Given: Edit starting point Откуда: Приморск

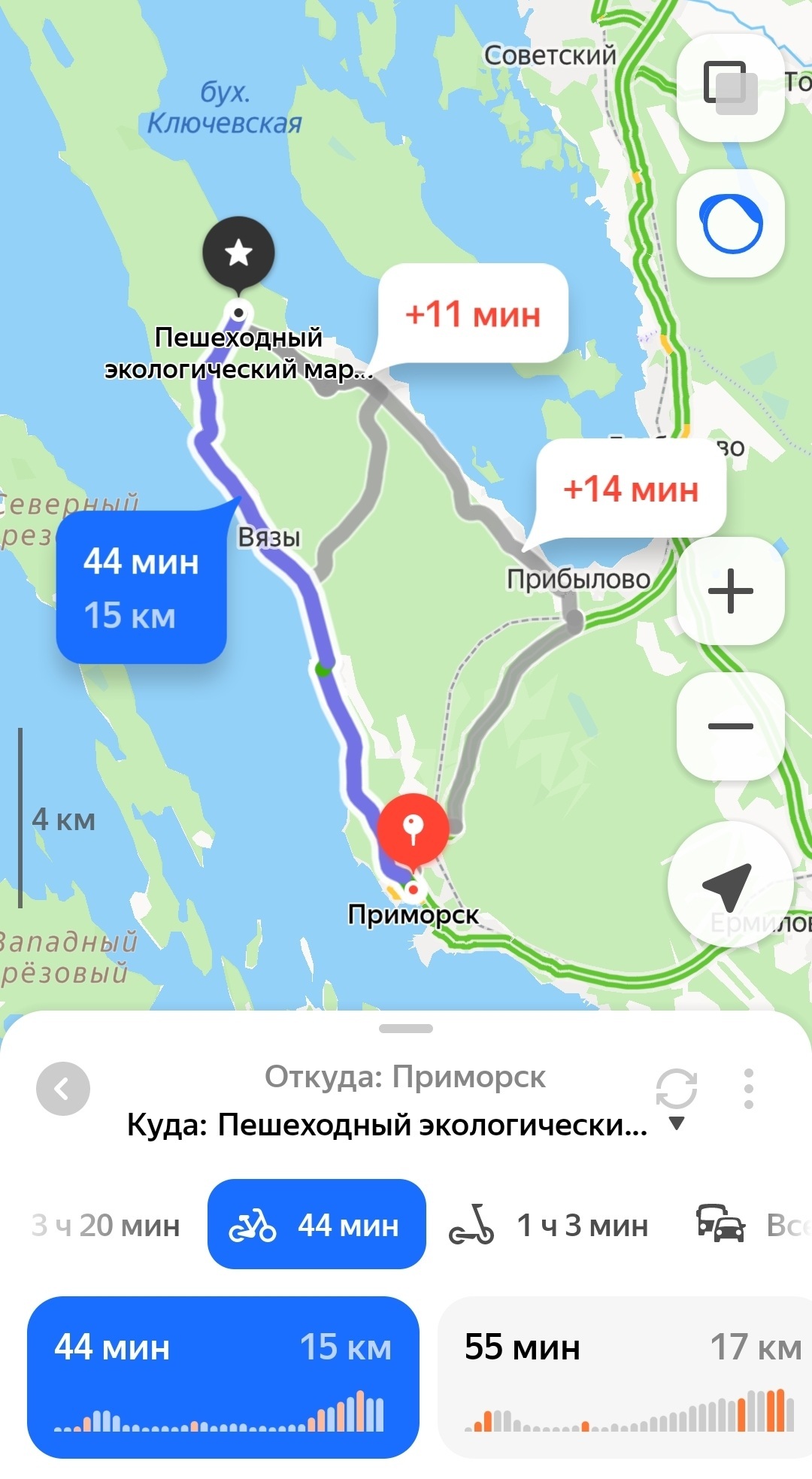Looking at the screenshot, I should (404, 1077).
